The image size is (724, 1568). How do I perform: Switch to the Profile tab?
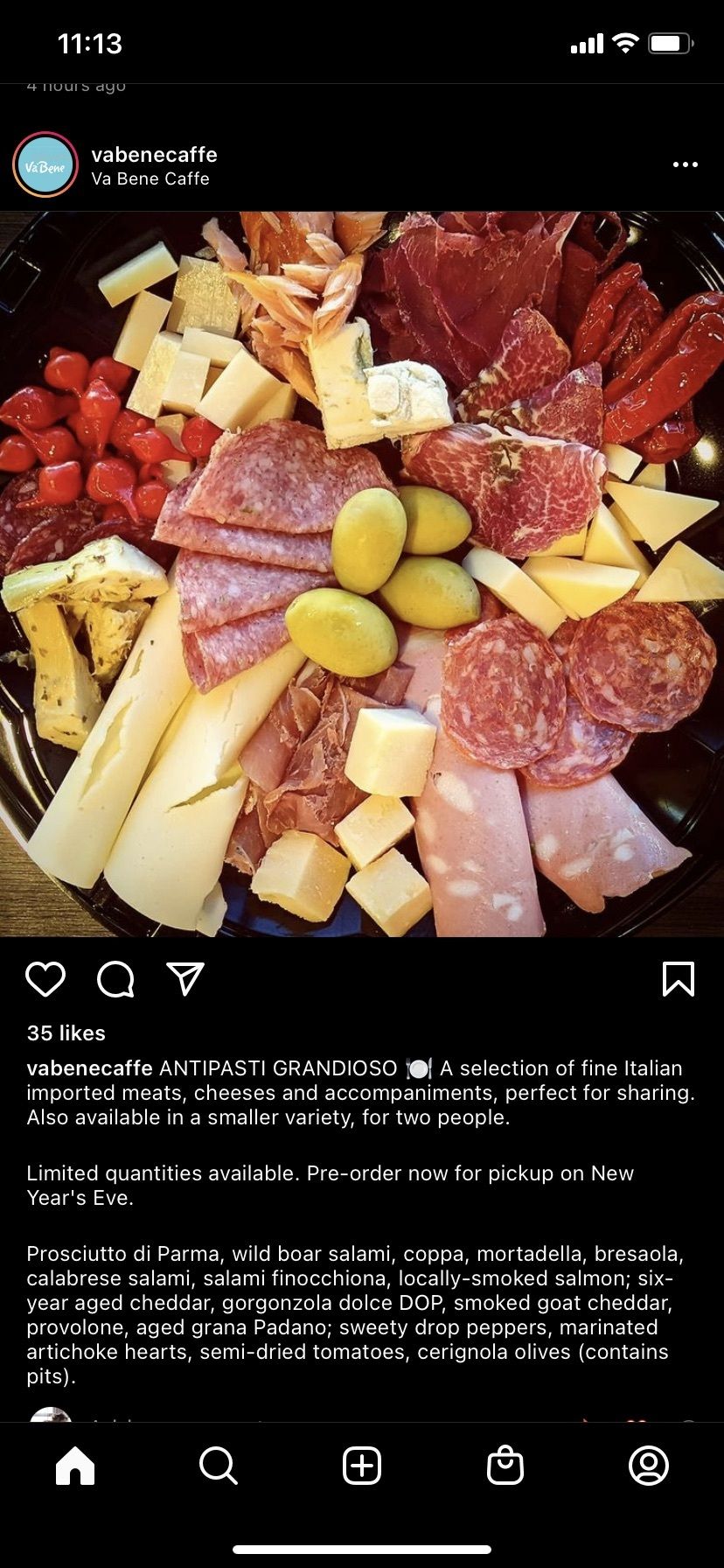coord(649,1465)
